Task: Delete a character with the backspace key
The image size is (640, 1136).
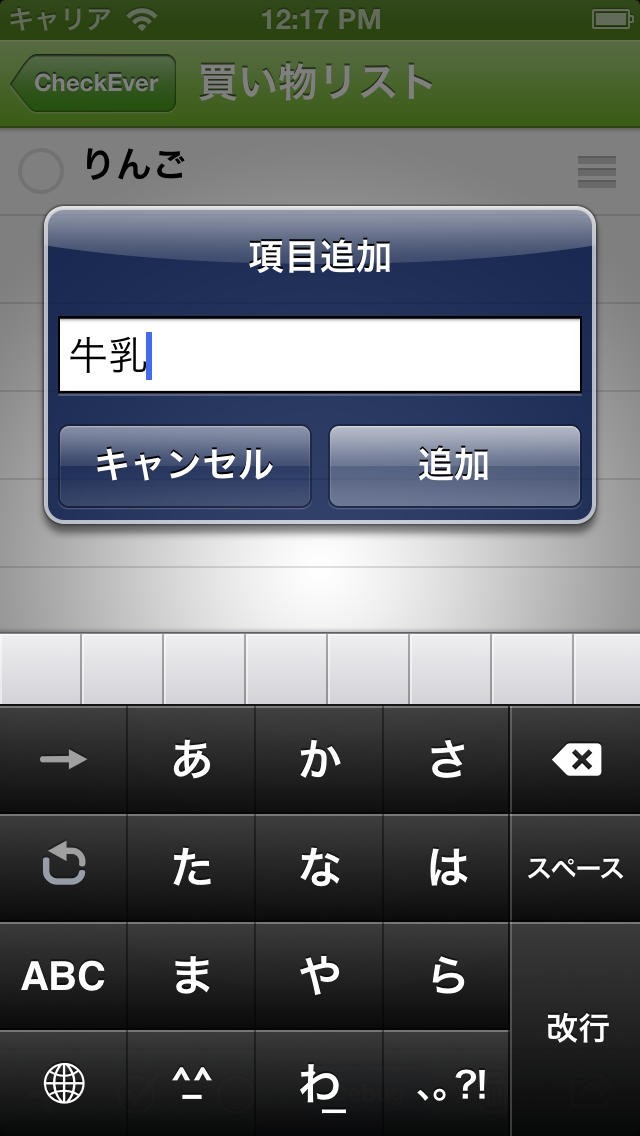Action: pos(576,760)
